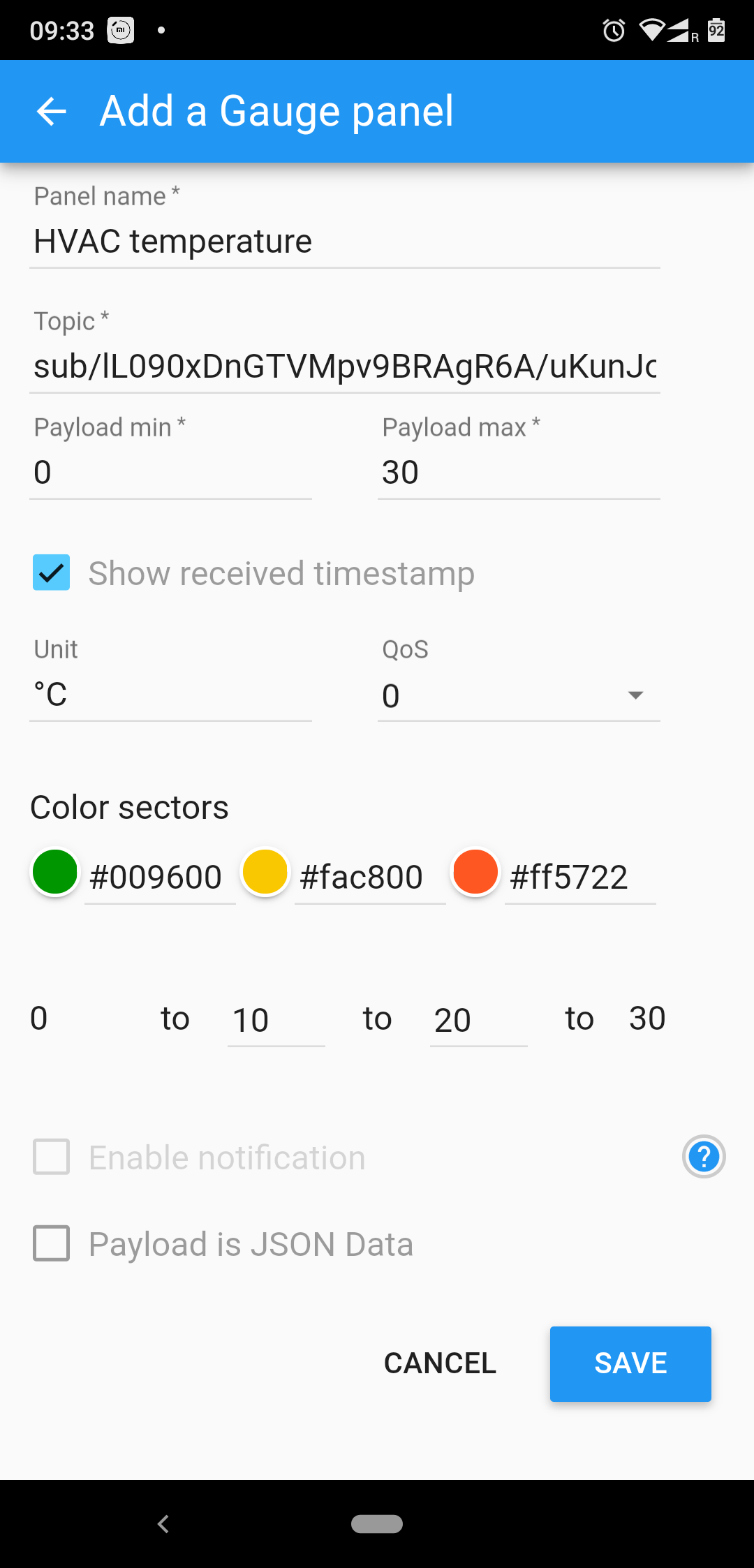Edit the sector boundary value 10
Viewport: 754px width, 1568px height.
275,1020
